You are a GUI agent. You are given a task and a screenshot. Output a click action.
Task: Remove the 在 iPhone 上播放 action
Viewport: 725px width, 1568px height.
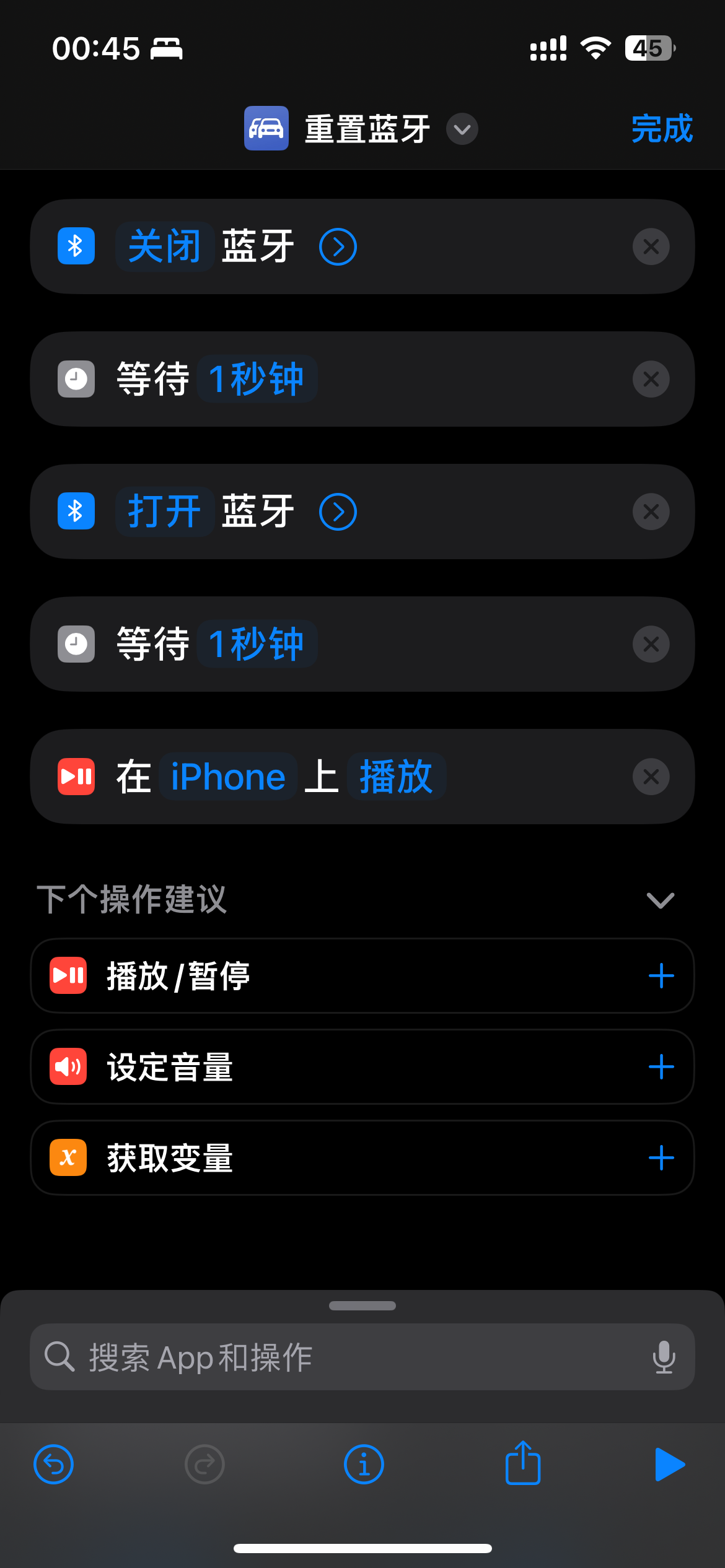[x=651, y=777]
